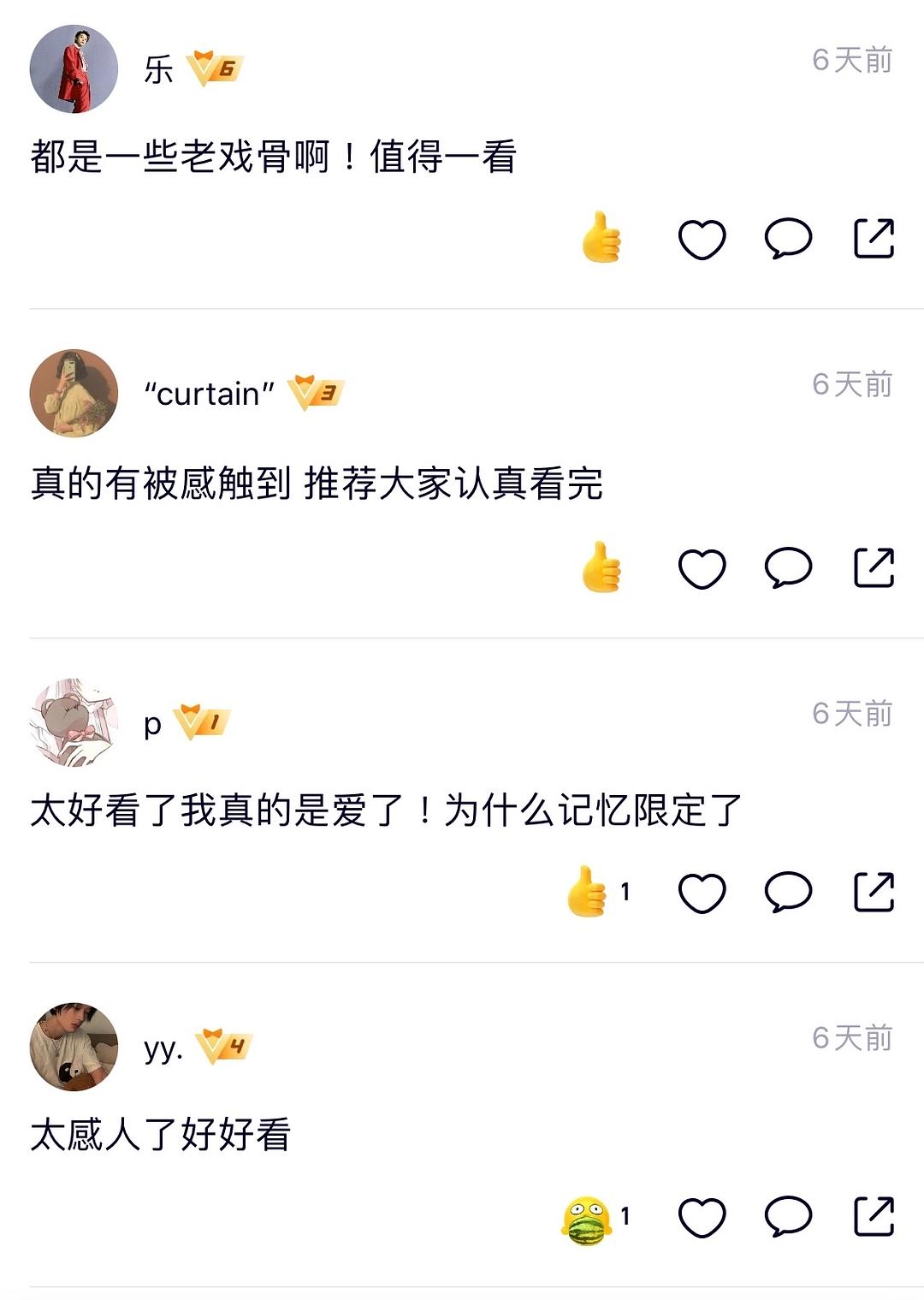Reply to 乐's comment
The image size is (924, 1300).
[787, 238]
